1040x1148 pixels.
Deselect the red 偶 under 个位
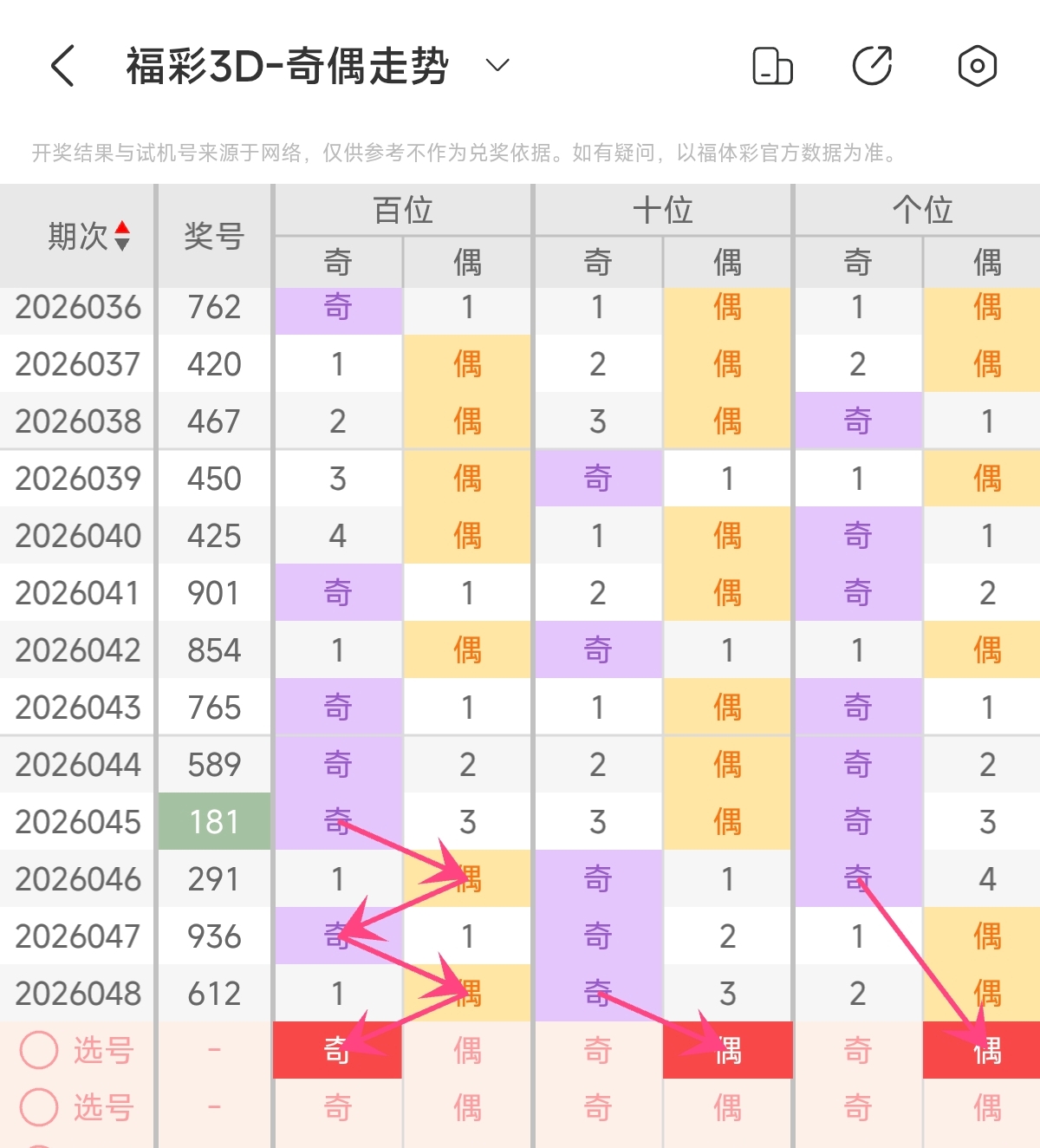click(x=987, y=1050)
